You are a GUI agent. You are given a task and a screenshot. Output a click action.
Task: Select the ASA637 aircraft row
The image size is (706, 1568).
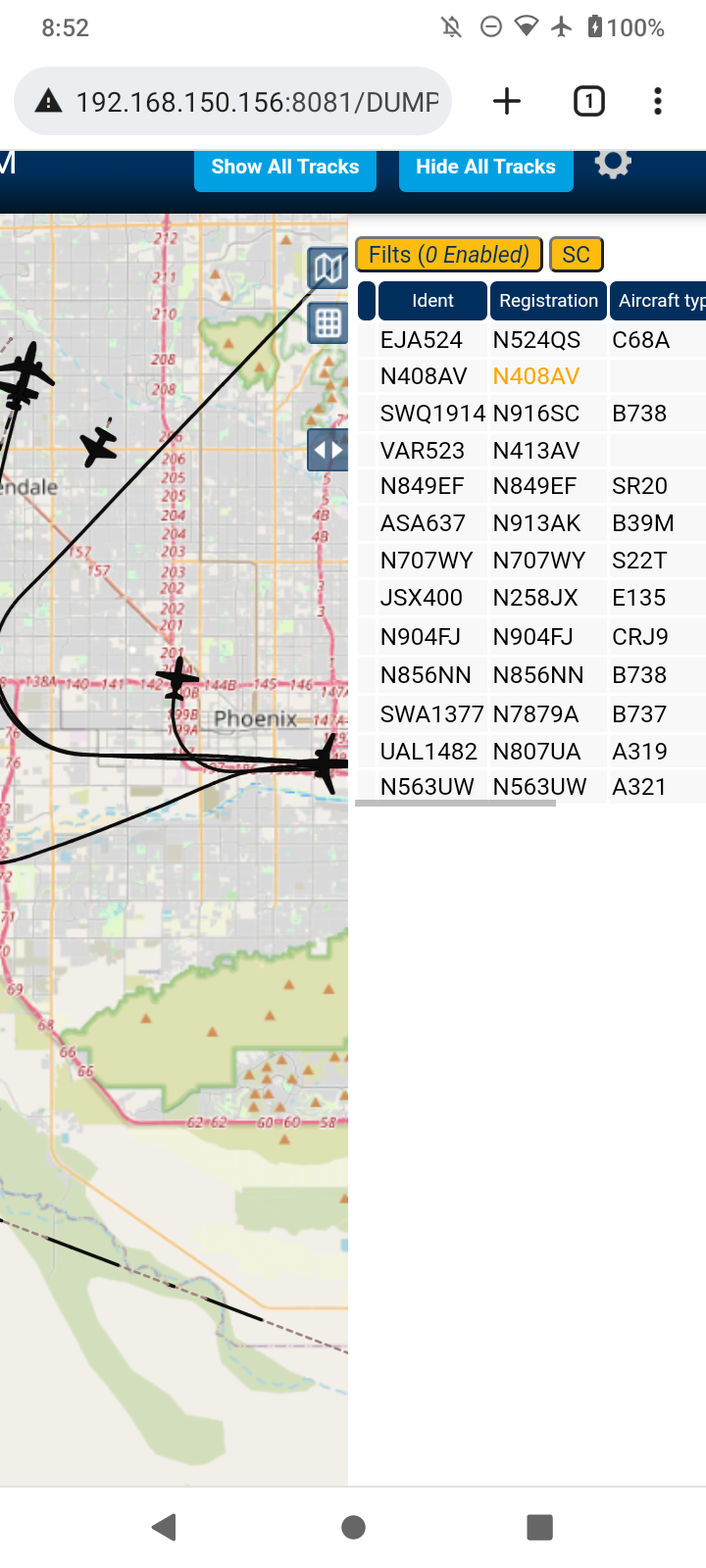(530, 523)
